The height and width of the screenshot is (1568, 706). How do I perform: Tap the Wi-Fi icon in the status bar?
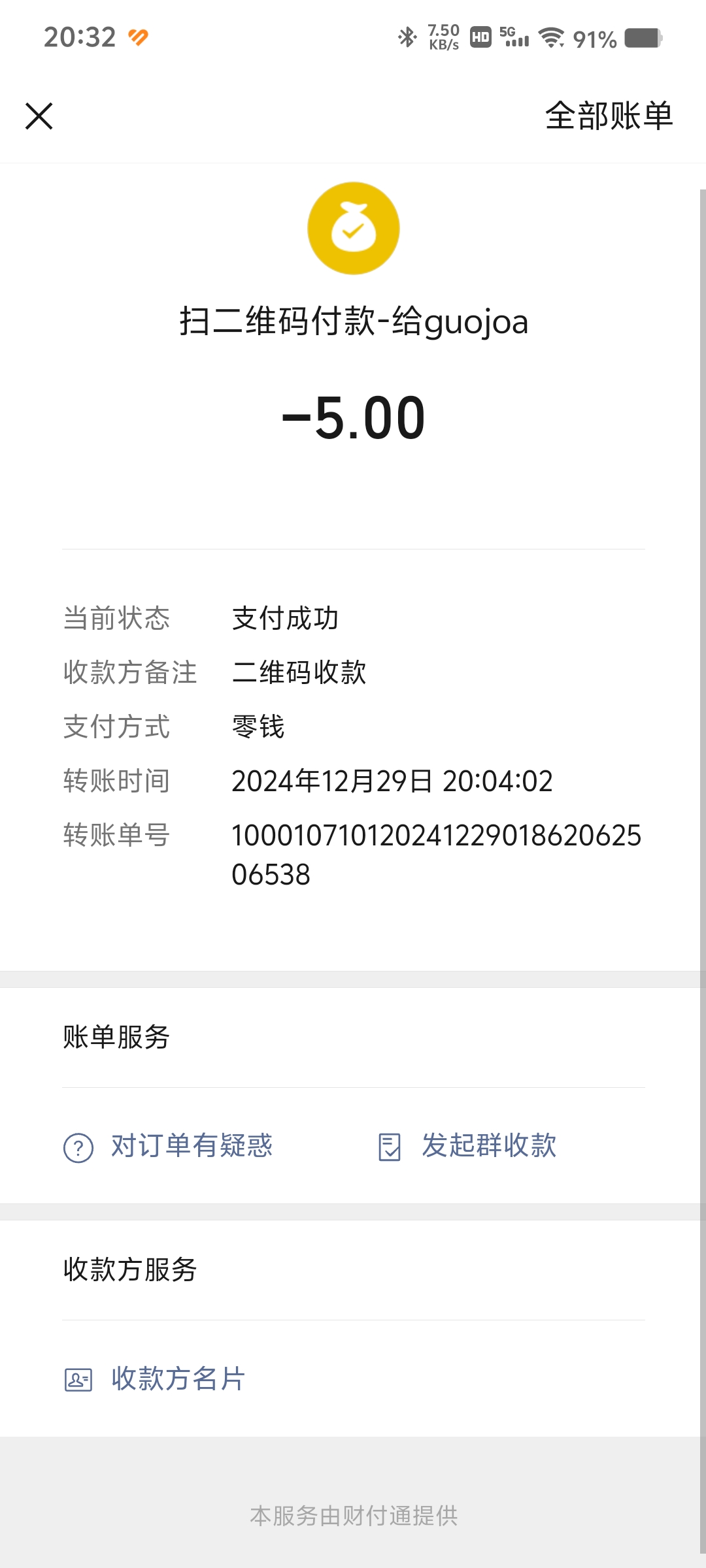tap(552, 37)
